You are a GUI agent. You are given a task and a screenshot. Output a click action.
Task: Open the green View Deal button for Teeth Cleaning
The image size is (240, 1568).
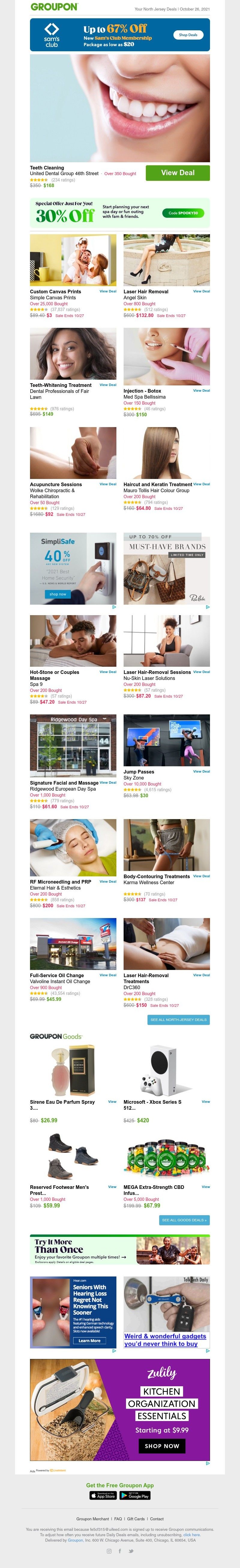[177, 173]
